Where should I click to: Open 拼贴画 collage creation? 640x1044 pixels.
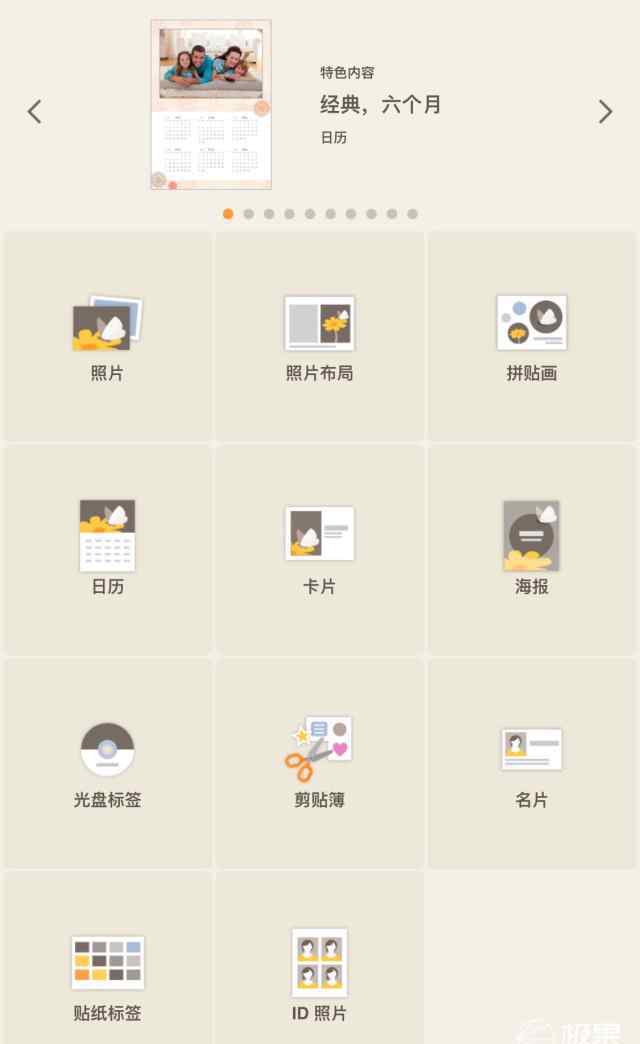click(x=531, y=337)
